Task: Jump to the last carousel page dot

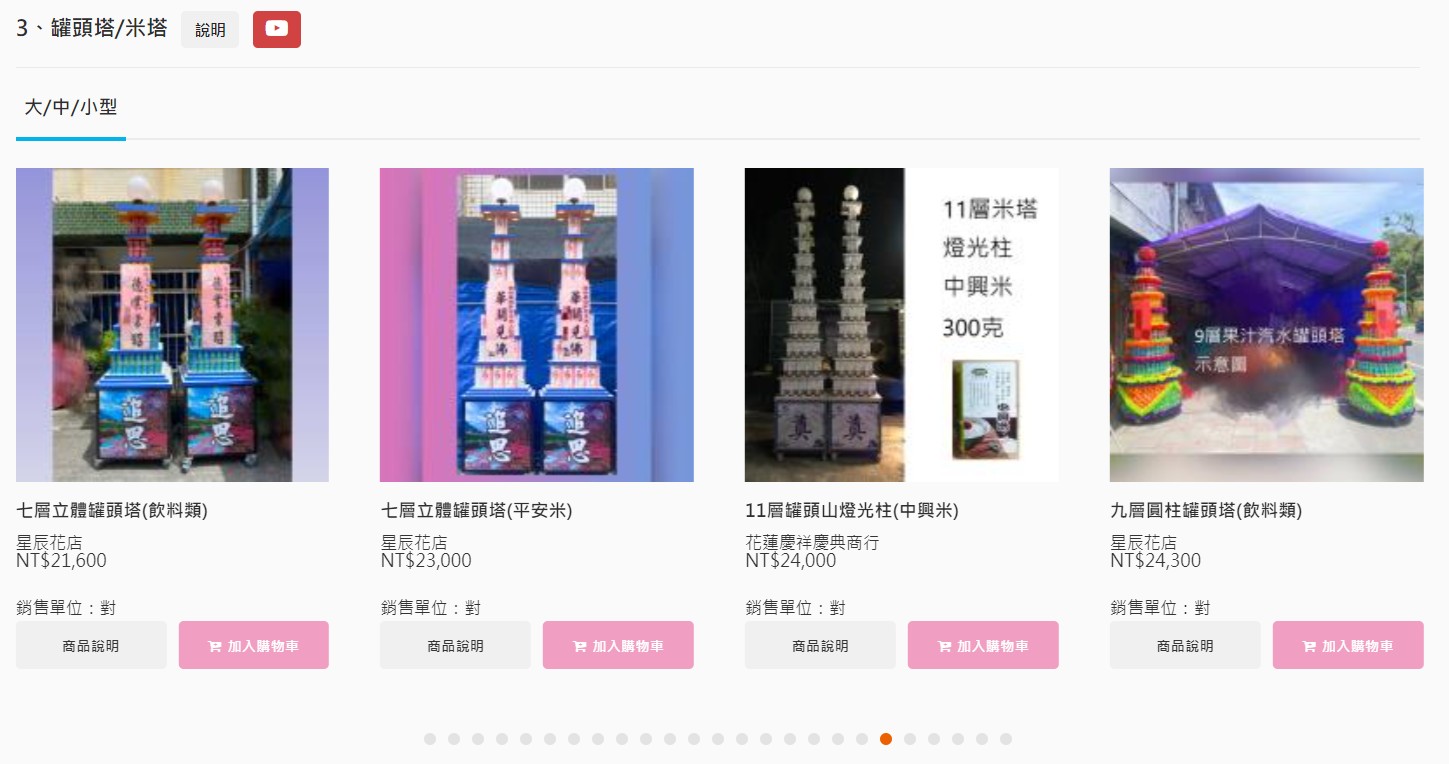Action: click(x=1006, y=739)
